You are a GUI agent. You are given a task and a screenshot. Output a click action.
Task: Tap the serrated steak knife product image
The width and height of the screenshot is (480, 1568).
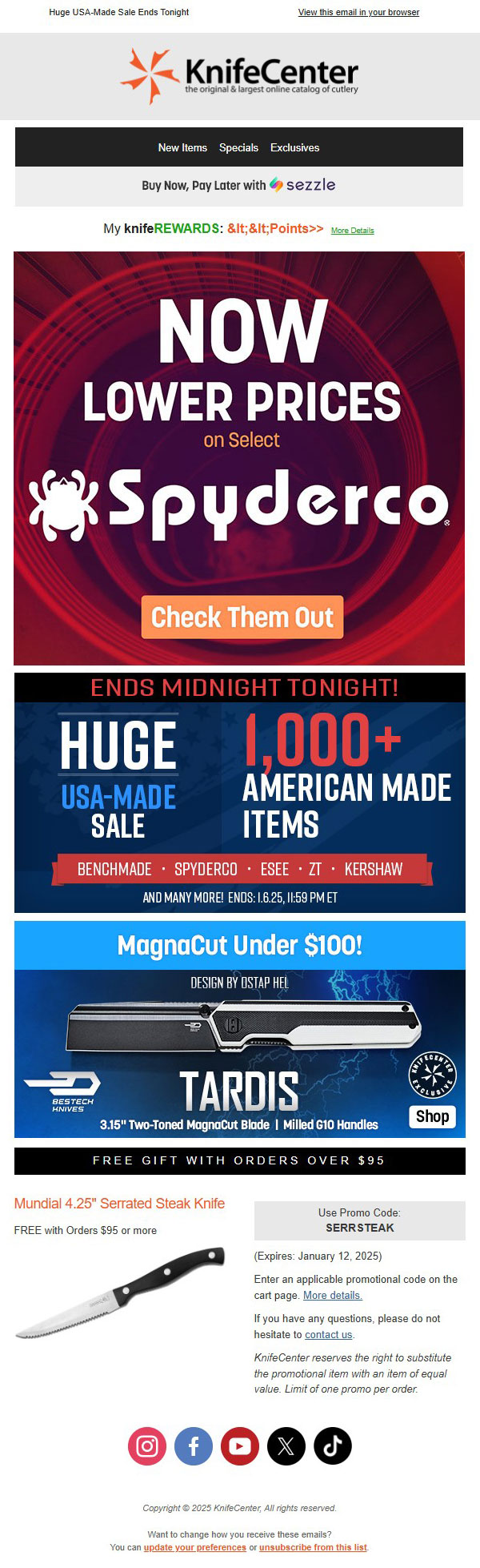(x=120, y=1291)
